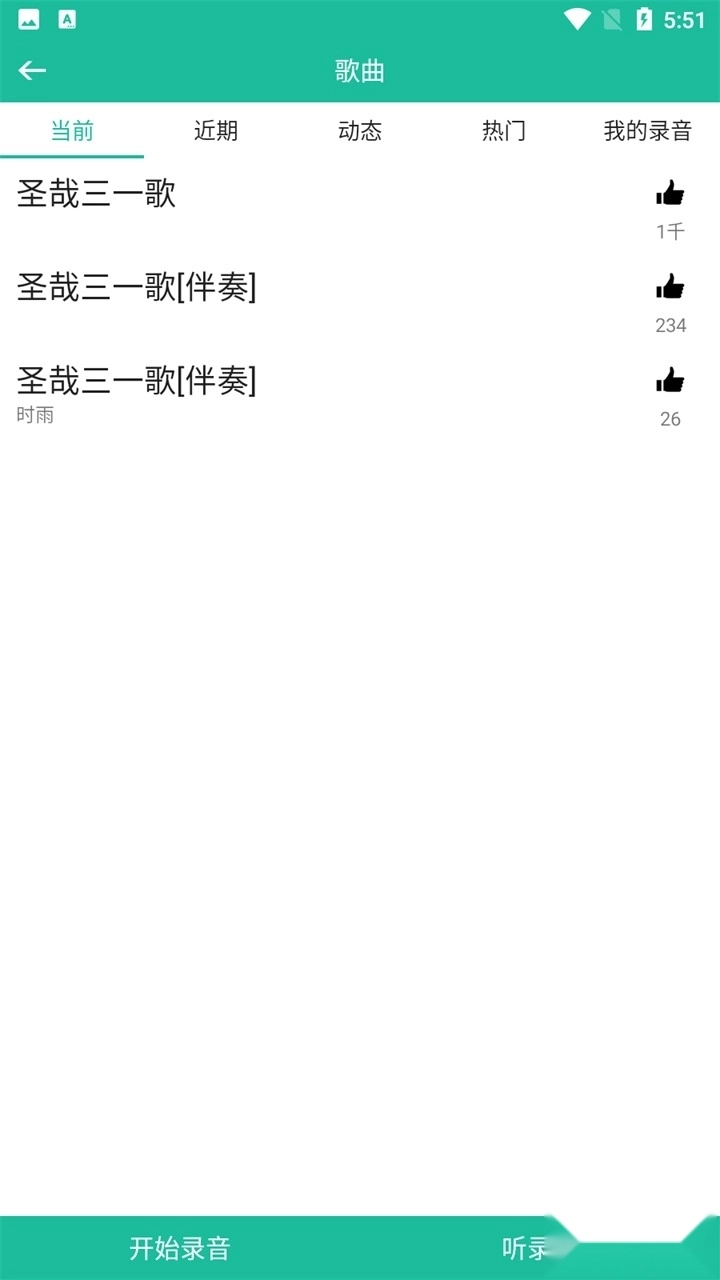
Task: Open the 我的录音 tab
Action: pos(647,131)
